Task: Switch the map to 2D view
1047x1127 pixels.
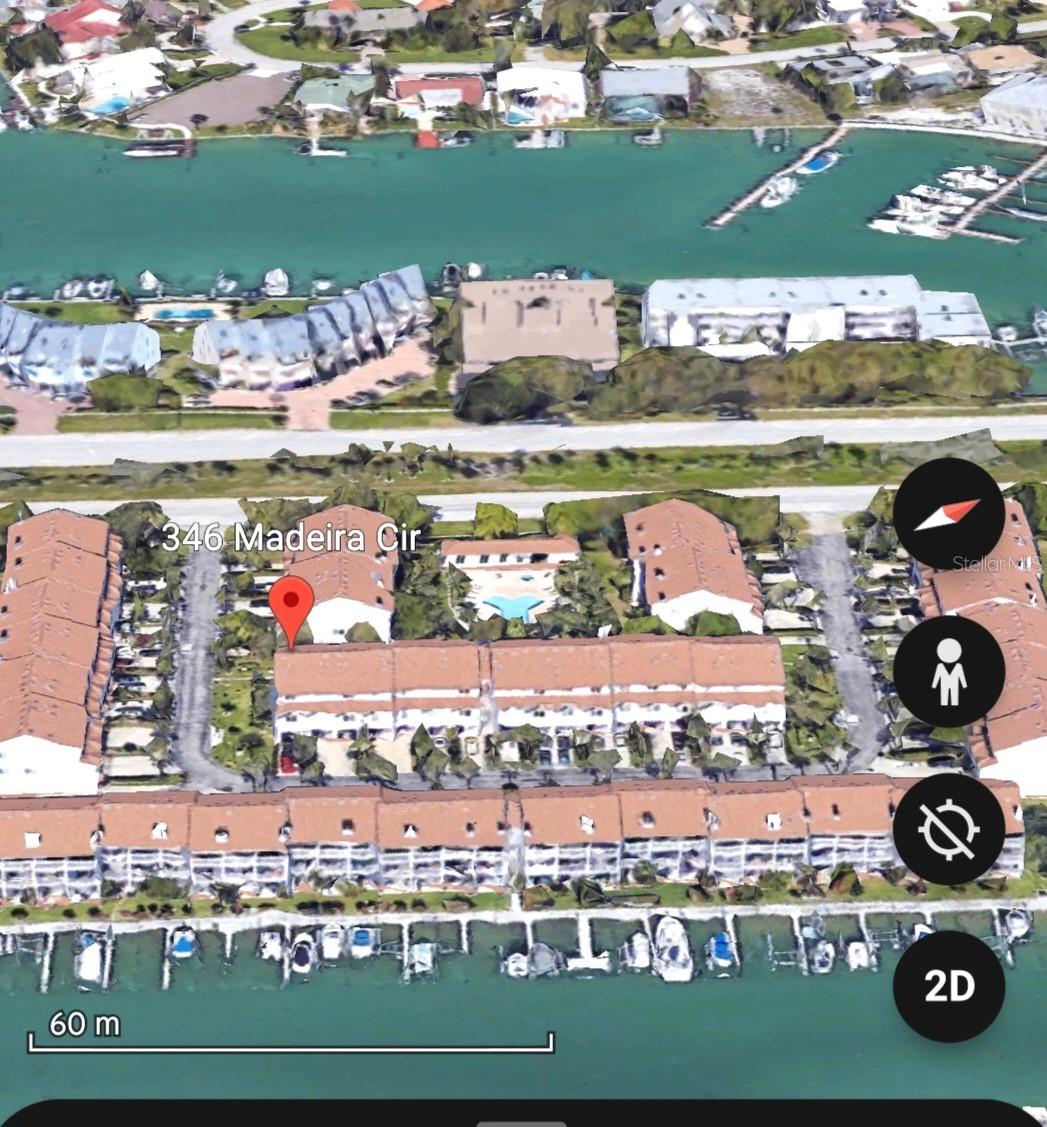Action: pyautogui.click(x=948, y=987)
